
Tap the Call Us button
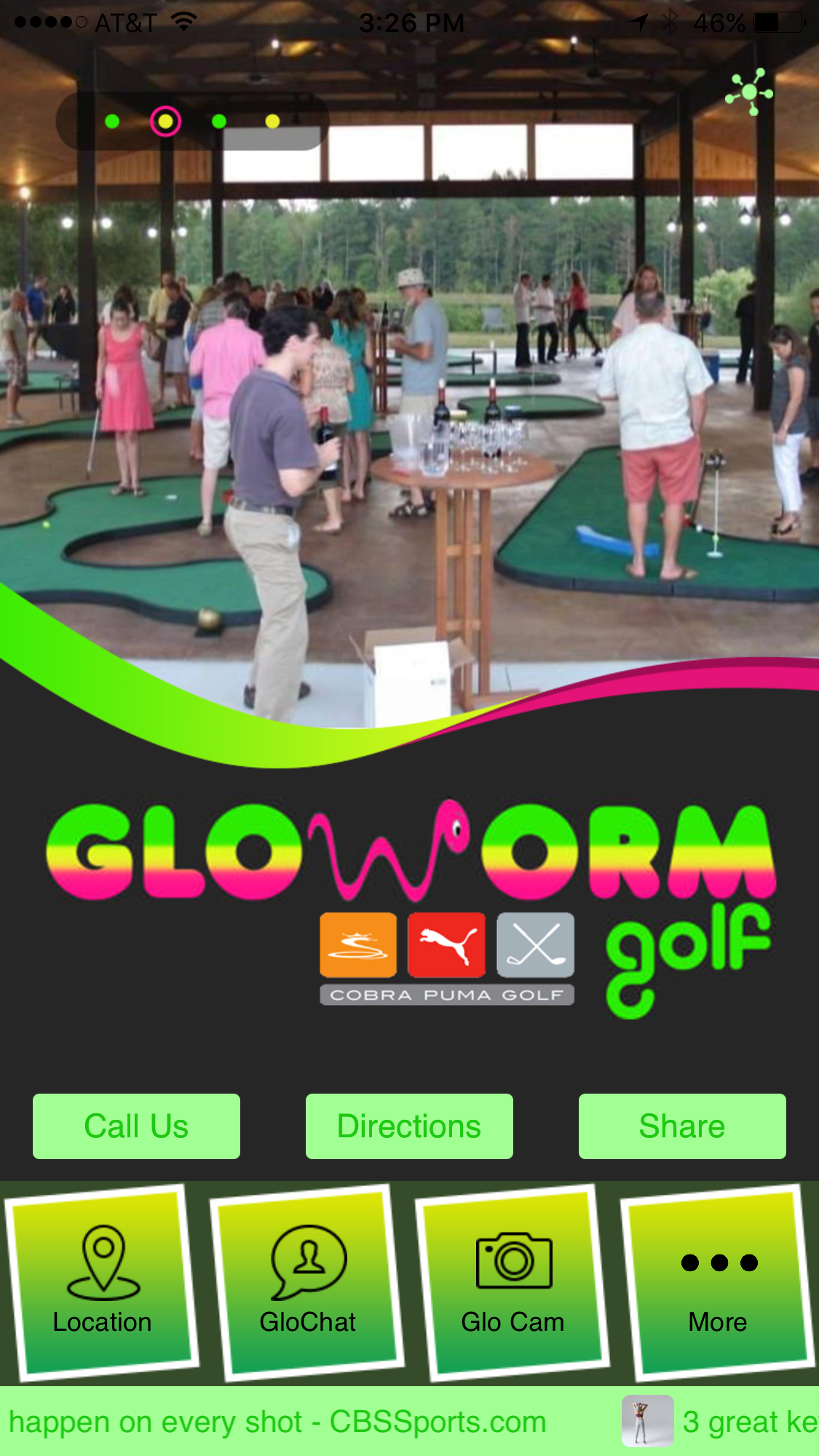(x=136, y=1126)
